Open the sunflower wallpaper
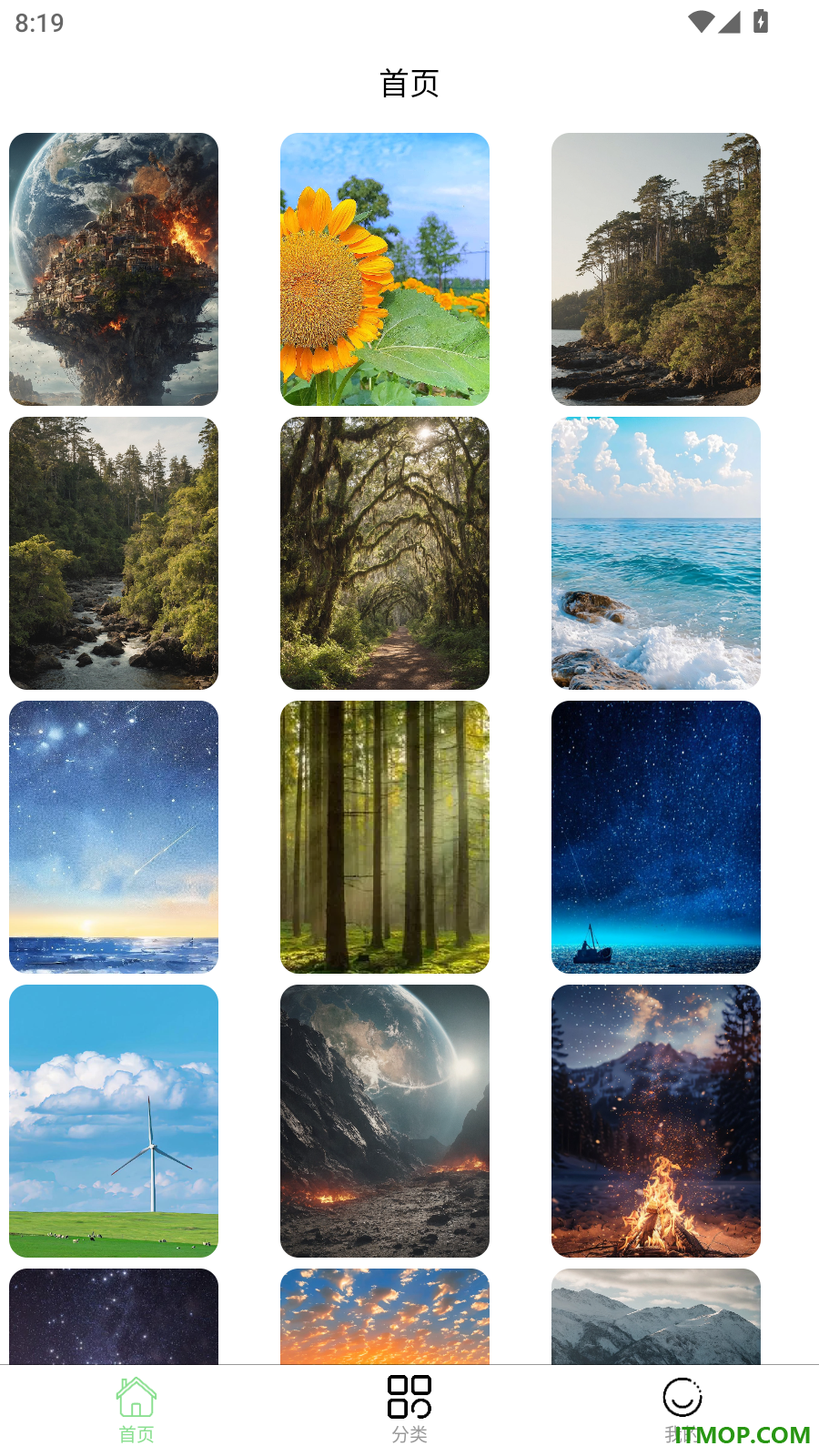 385,269
